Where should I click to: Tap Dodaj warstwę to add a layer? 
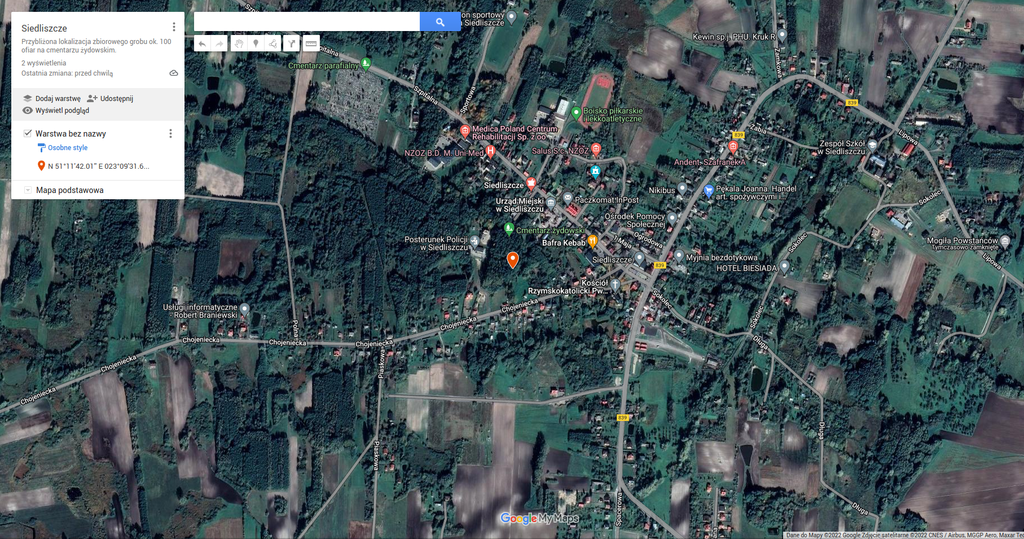[51, 99]
